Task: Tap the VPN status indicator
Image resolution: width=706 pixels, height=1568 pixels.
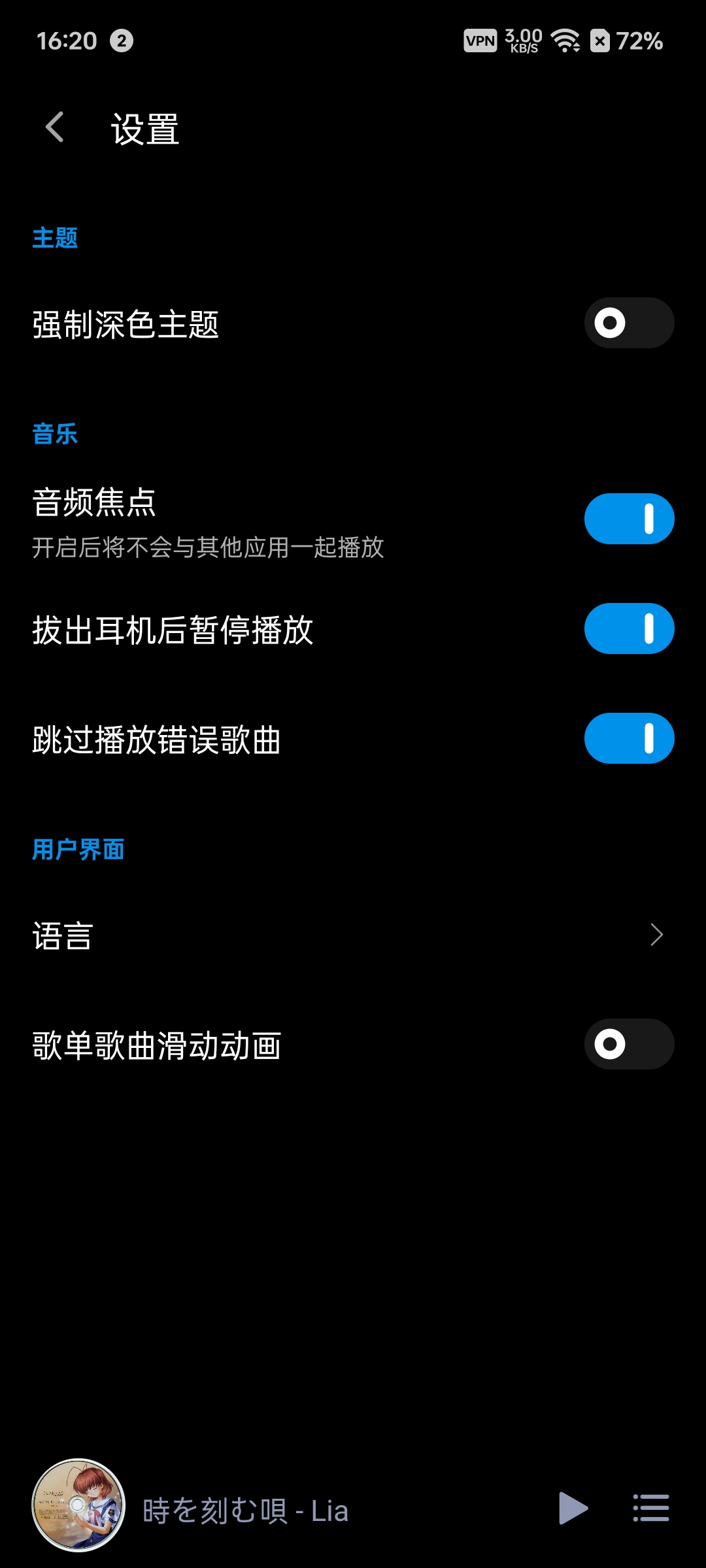Action: click(x=480, y=41)
